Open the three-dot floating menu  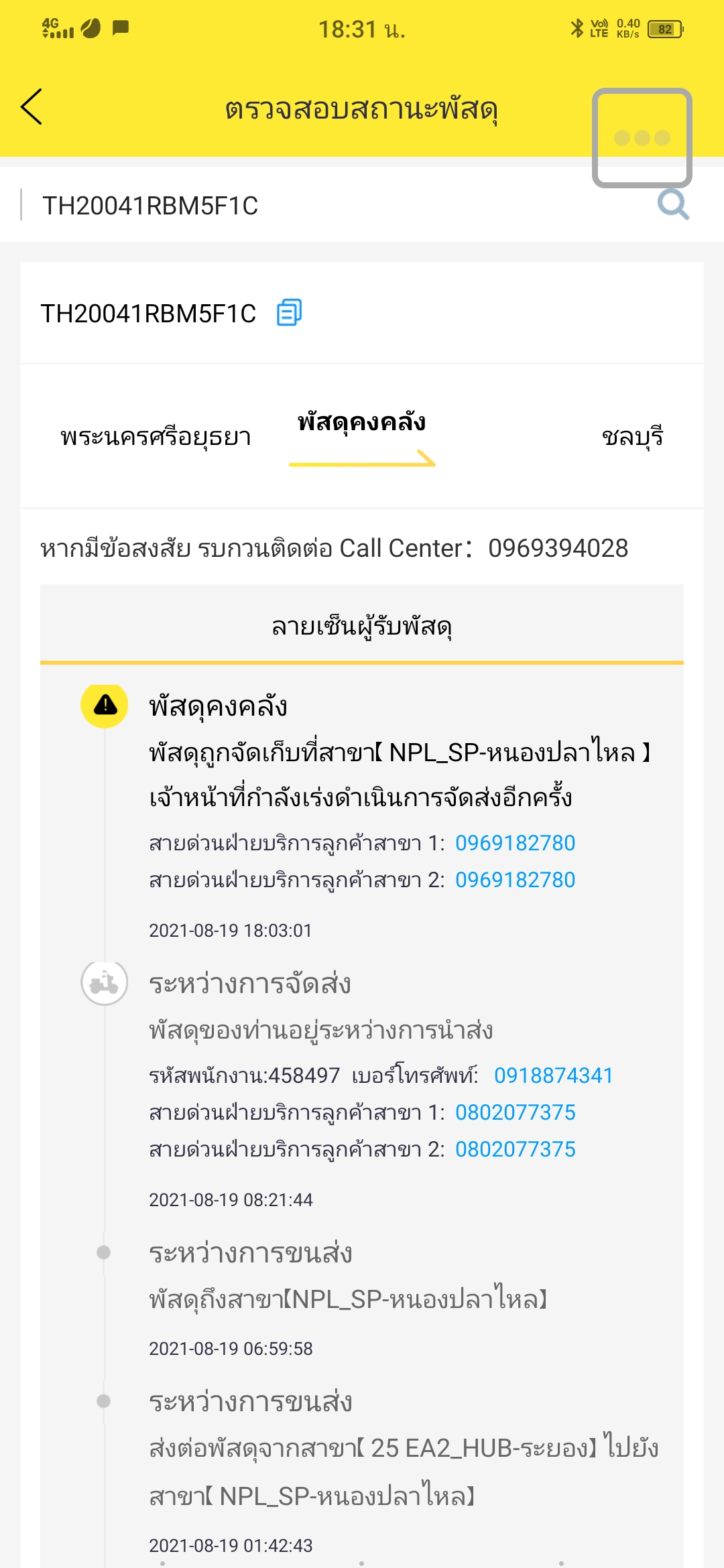(x=642, y=138)
